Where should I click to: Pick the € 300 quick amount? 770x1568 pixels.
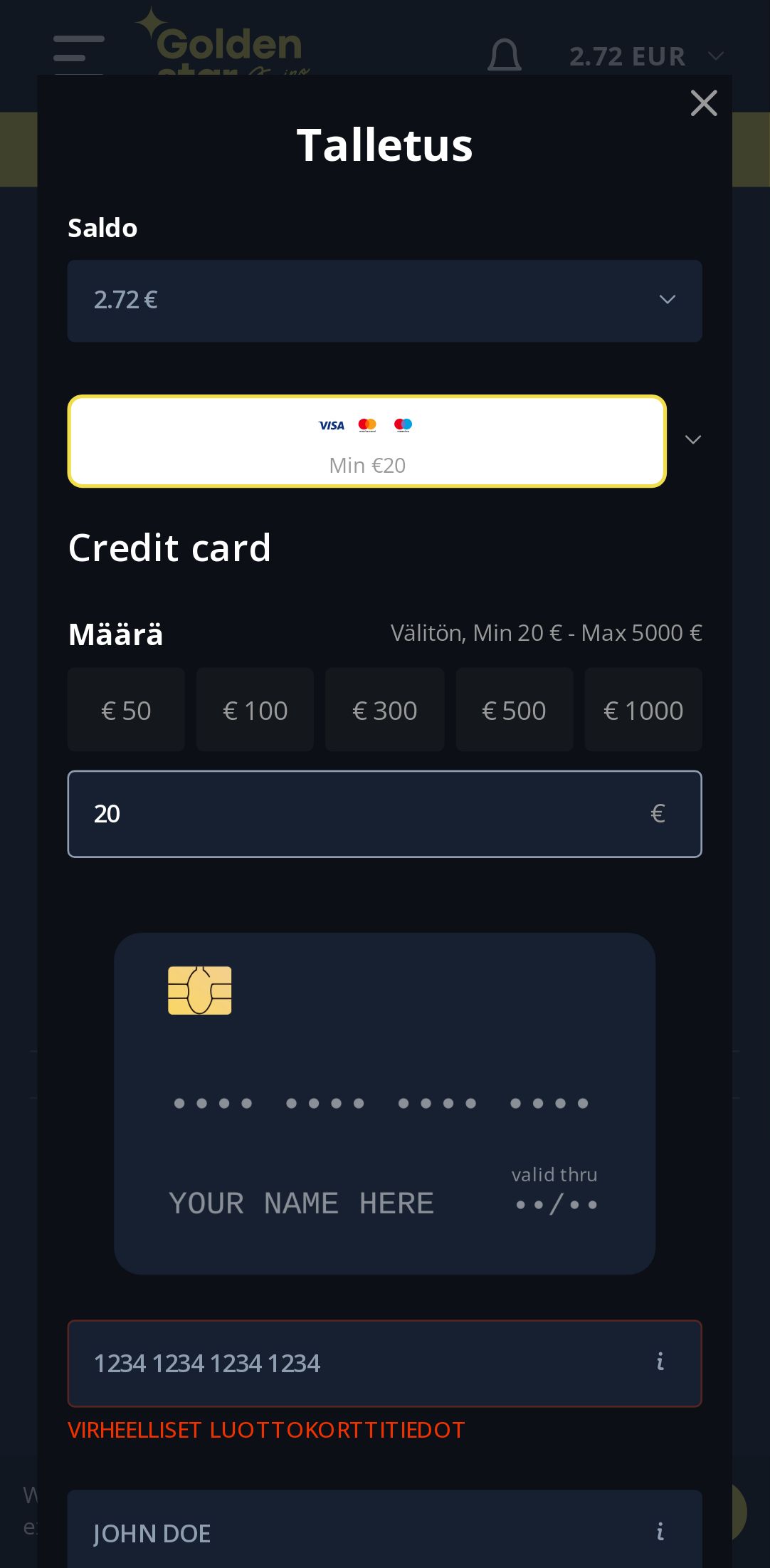point(384,710)
